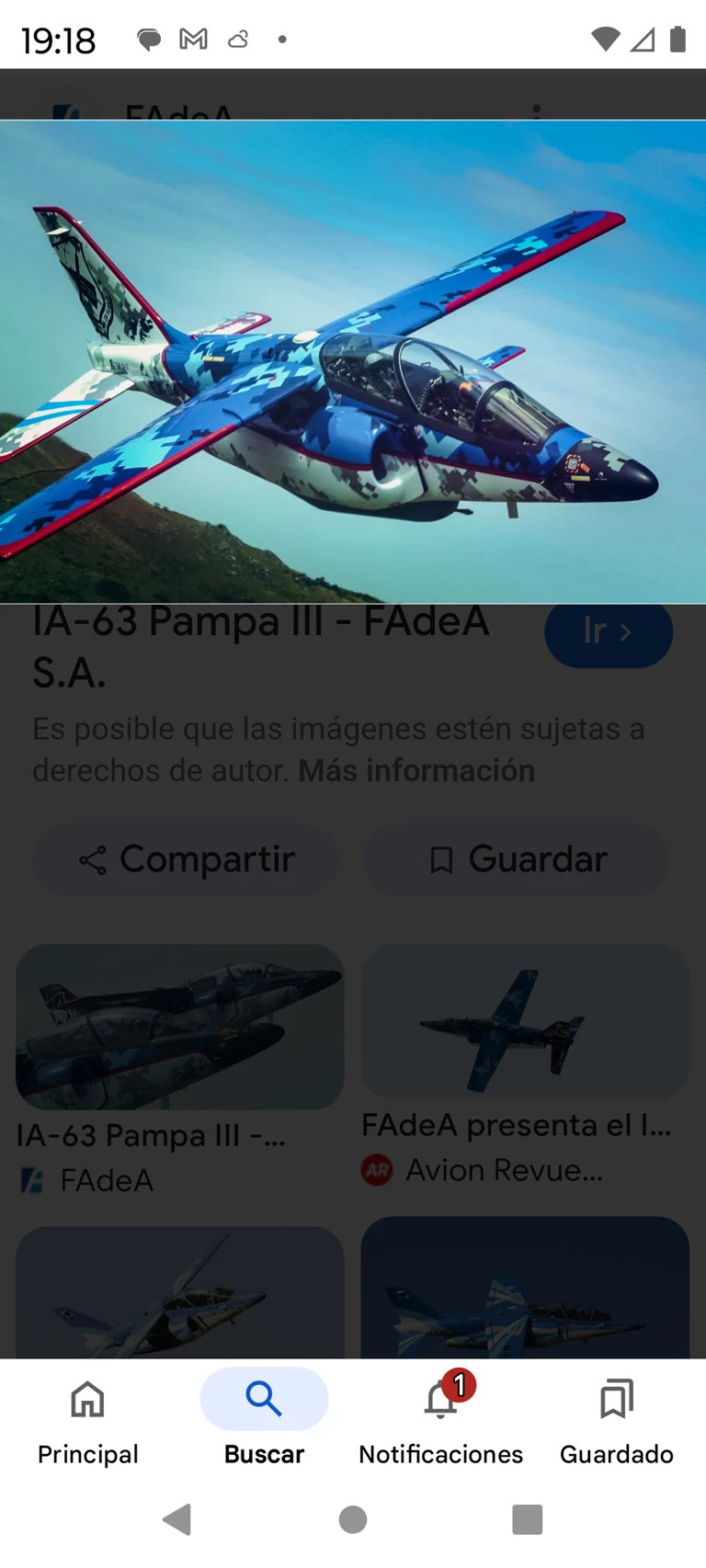This screenshot has height=1568, width=706.
Task: Go back with the system back button
Action: point(176,1519)
